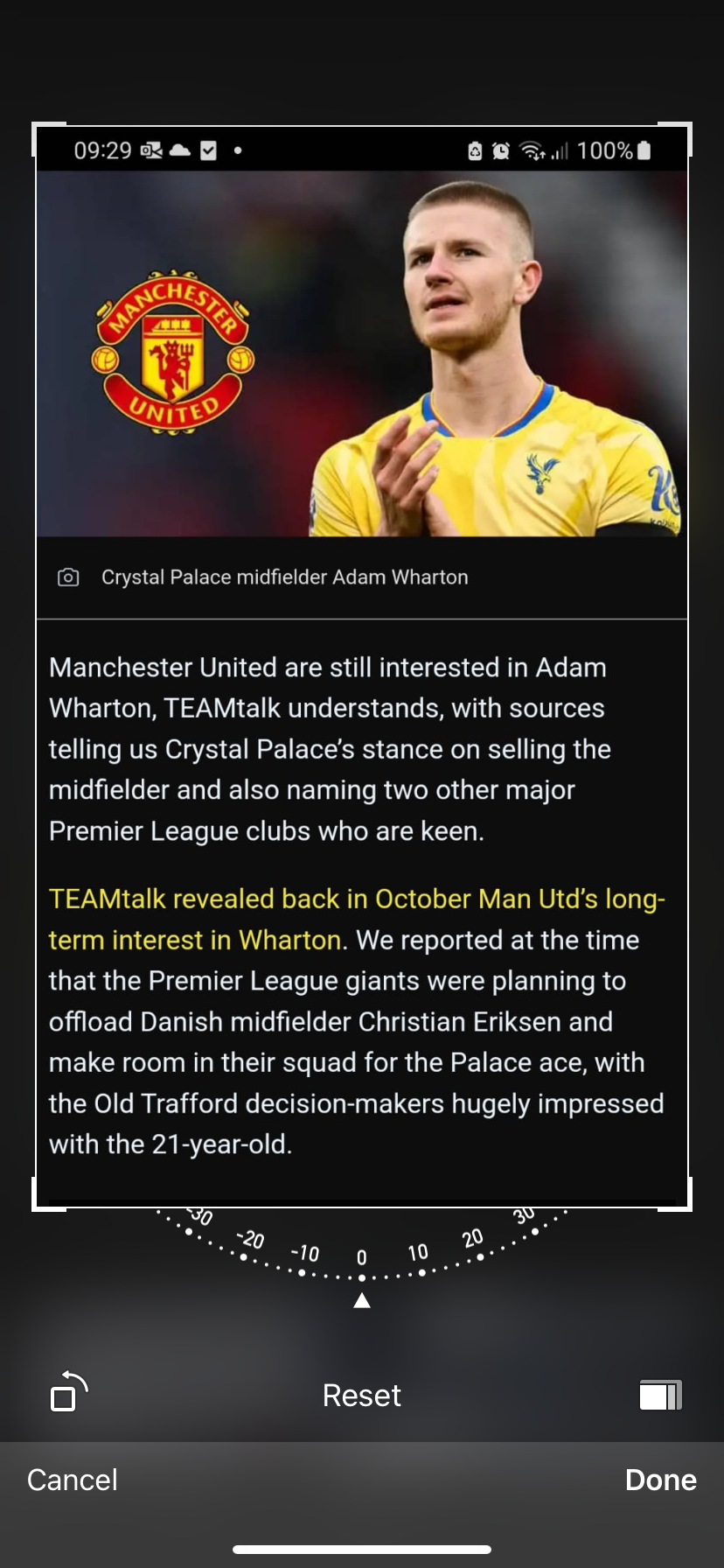
Task: Cancel the crop edit
Action: (x=73, y=1480)
